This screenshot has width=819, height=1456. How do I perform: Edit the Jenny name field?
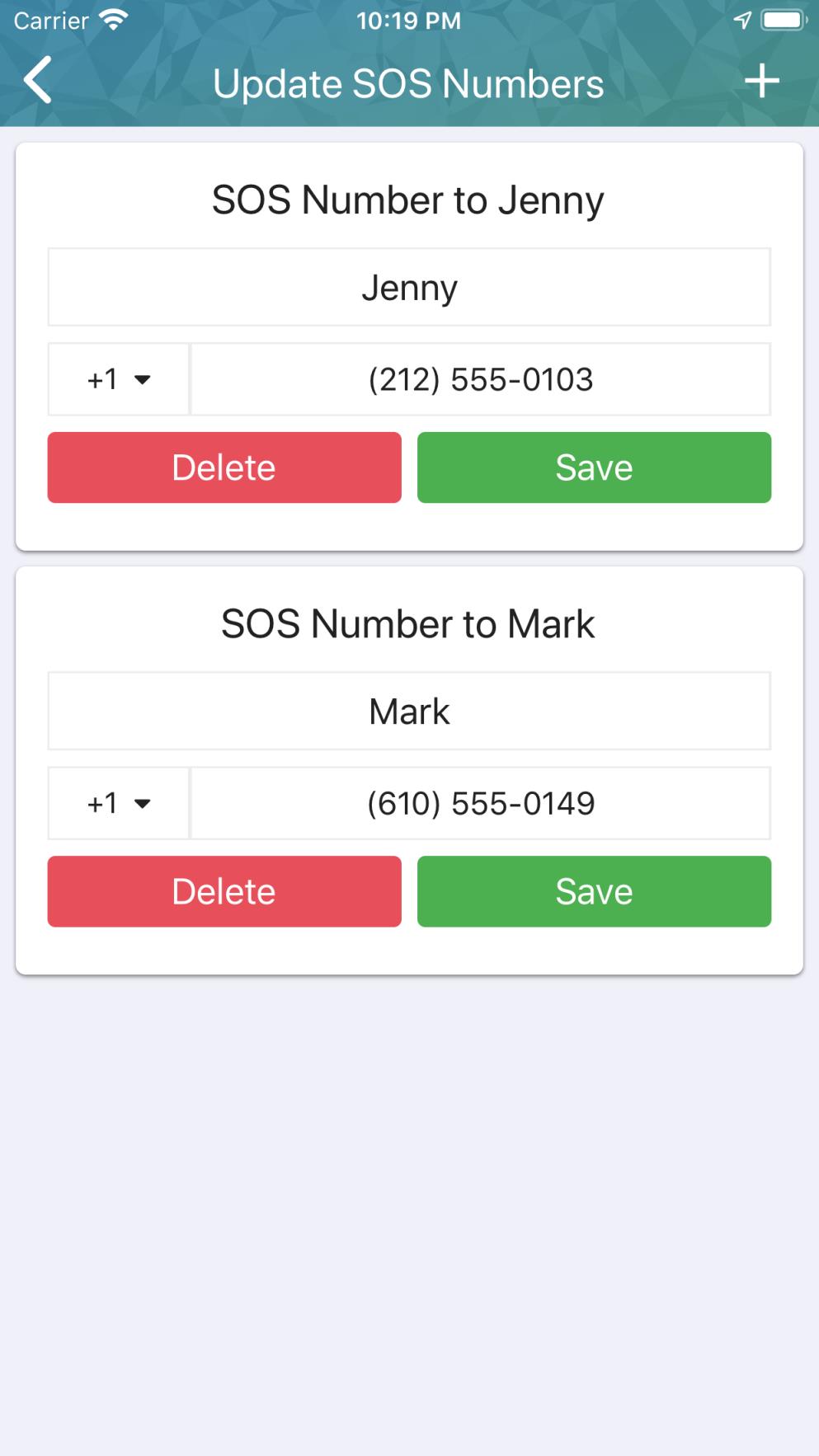click(409, 288)
